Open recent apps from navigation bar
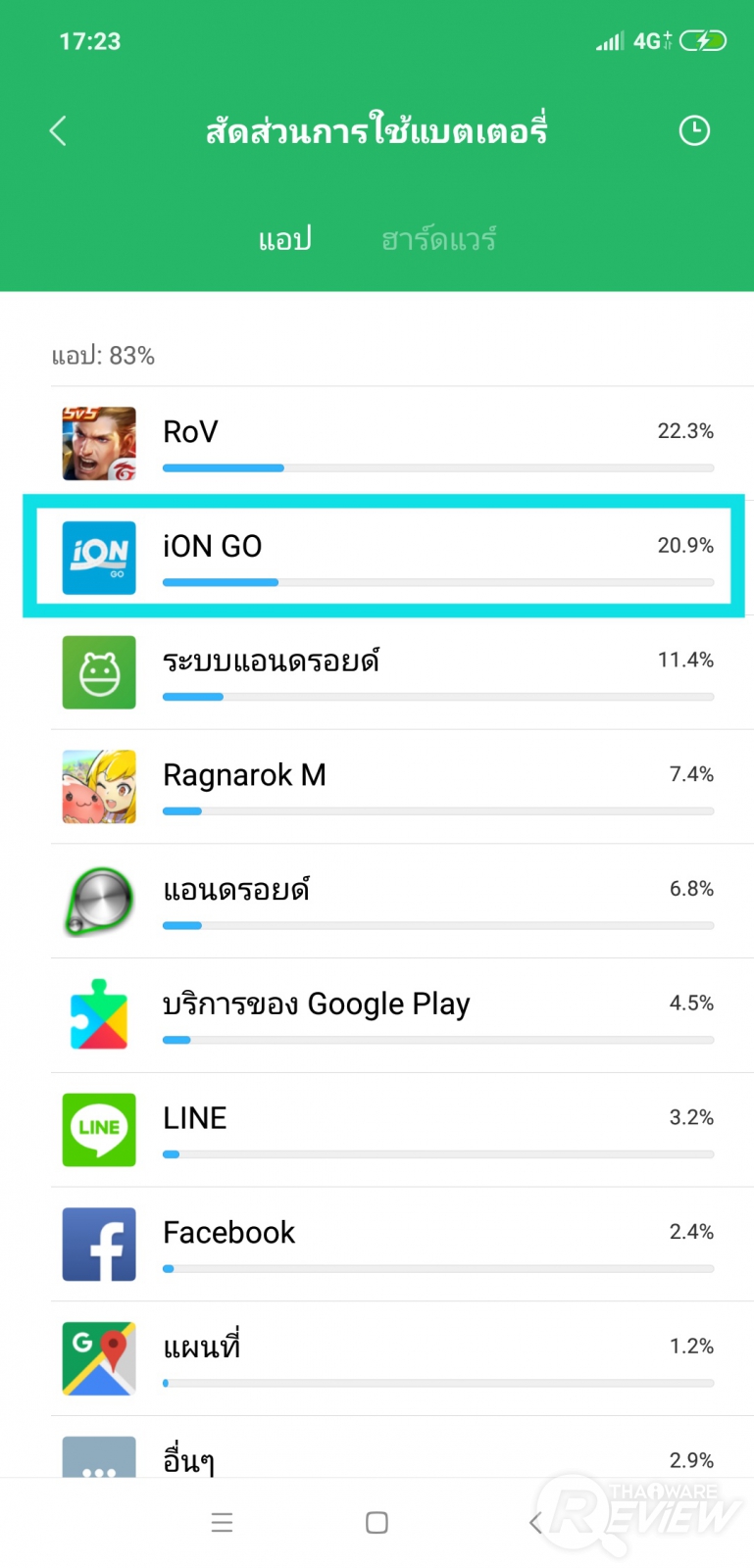Screen dimensions: 754x1568 (x=222, y=1522)
